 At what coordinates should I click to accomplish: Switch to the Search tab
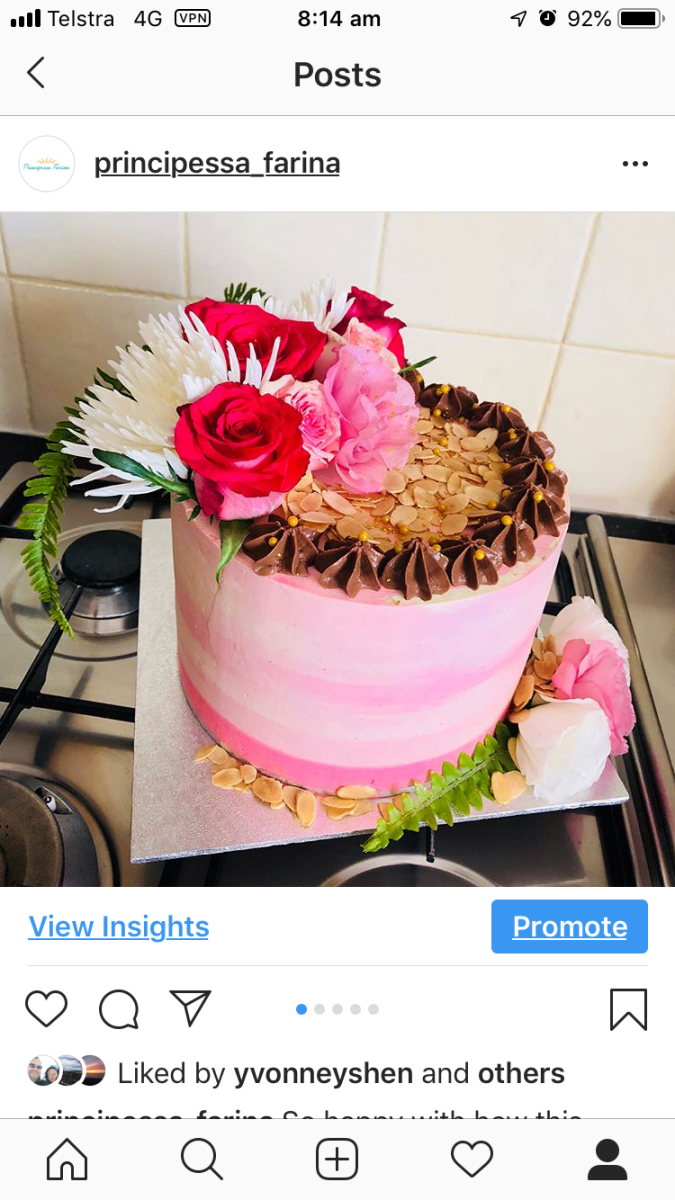point(201,1160)
